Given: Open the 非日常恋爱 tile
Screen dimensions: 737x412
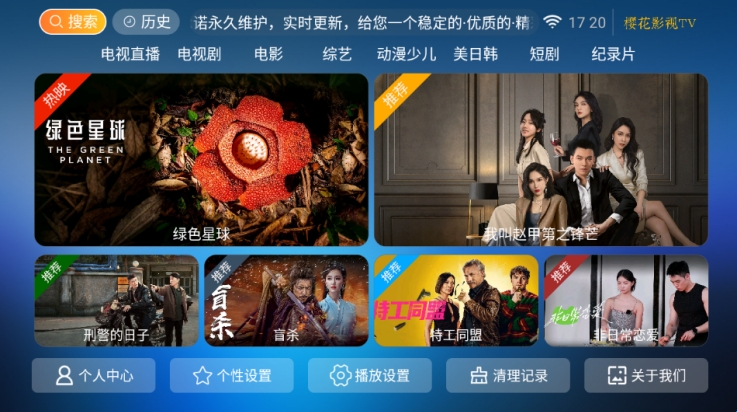Looking at the screenshot, I should pyautogui.click(x=626, y=301).
